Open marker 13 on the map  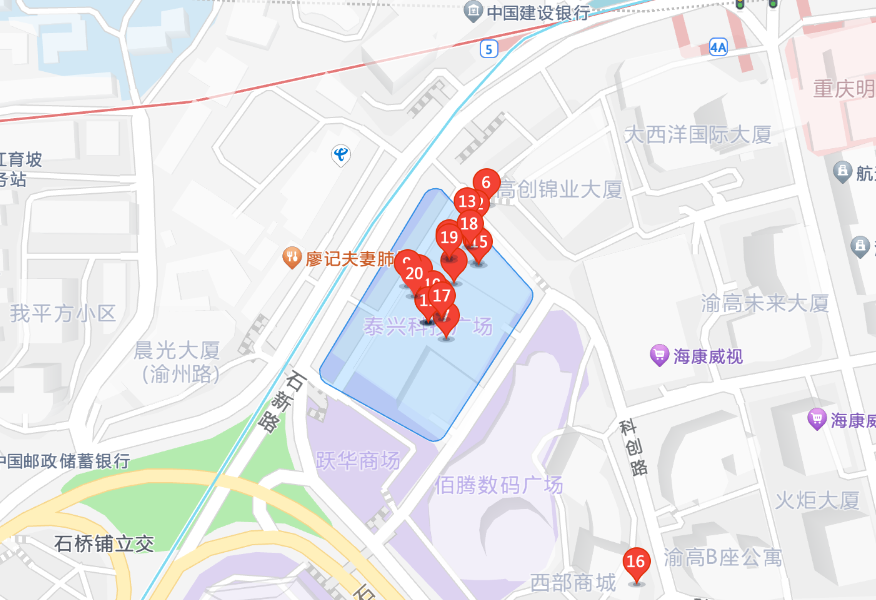click(x=465, y=201)
